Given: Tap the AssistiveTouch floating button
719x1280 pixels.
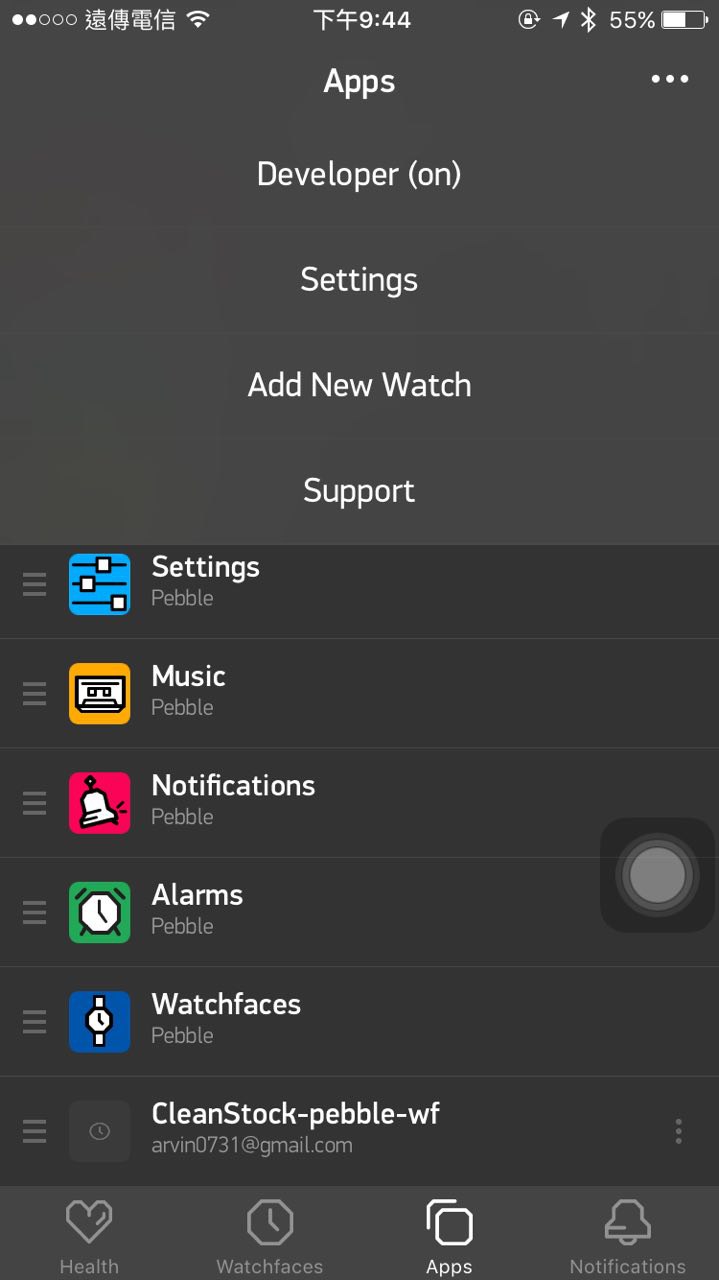Looking at the screenshot, I should coord(657,875).
